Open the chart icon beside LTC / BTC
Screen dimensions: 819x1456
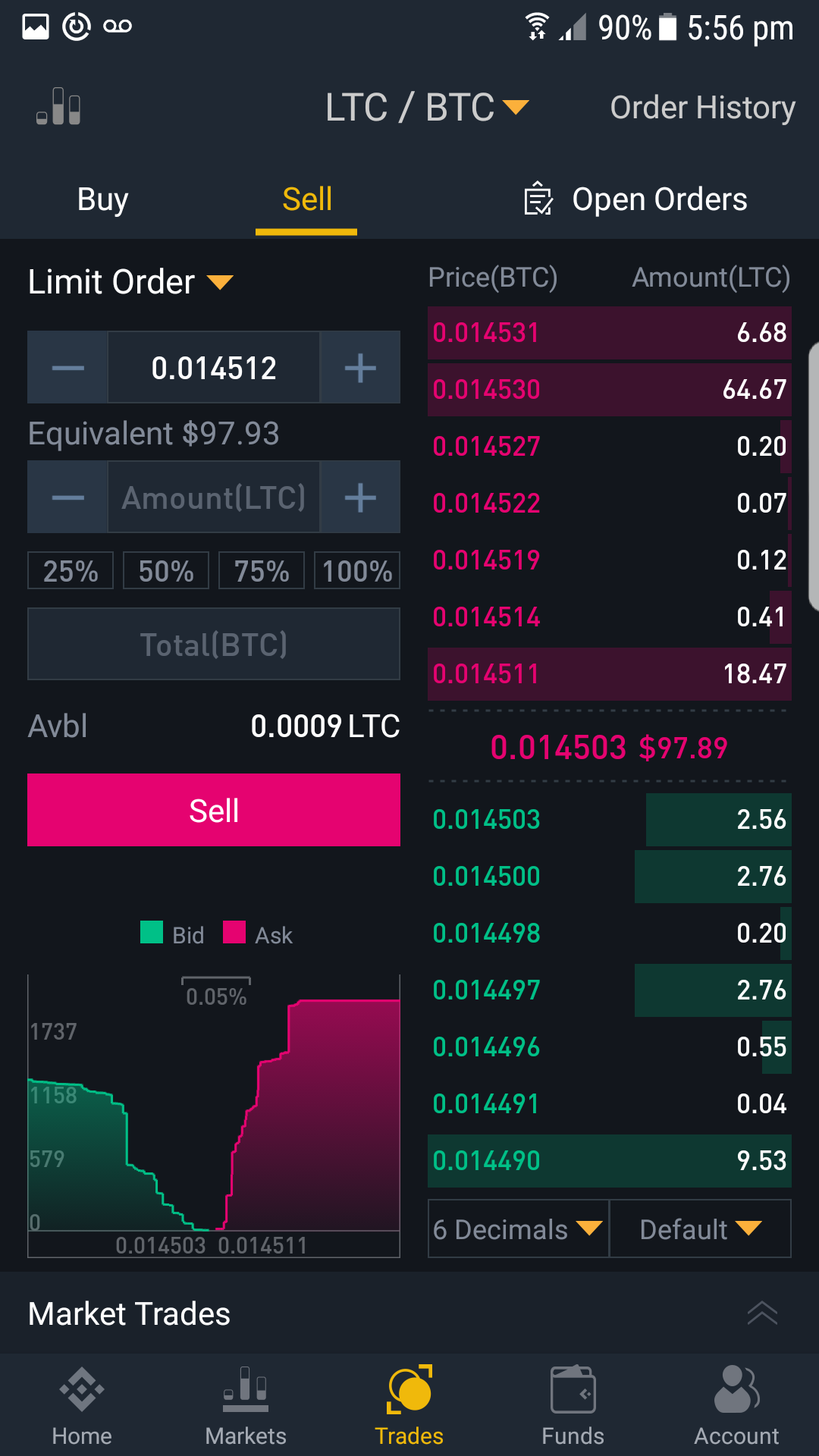coord(59,107)
